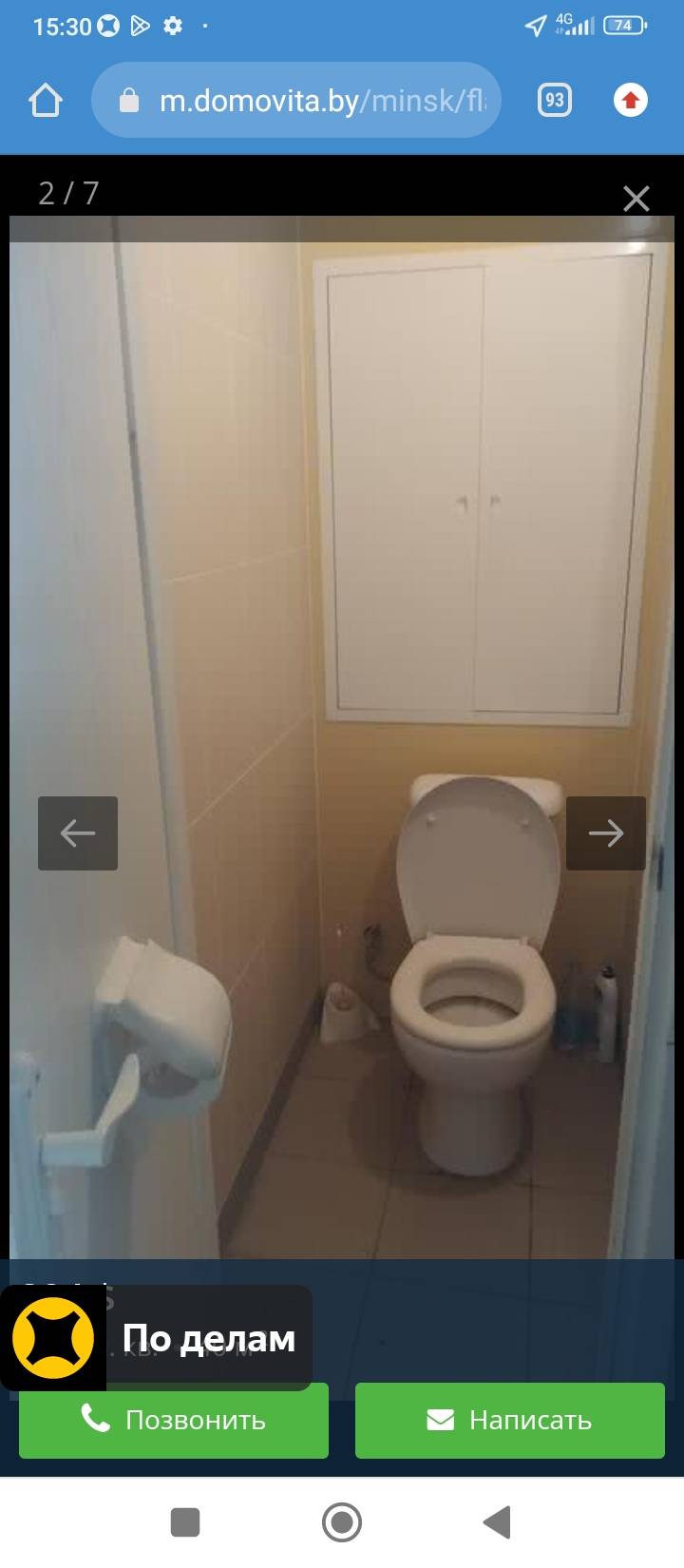Open the browser tab switcher
This screenshot has height=1568, width=684.
[x=555, y=100]
